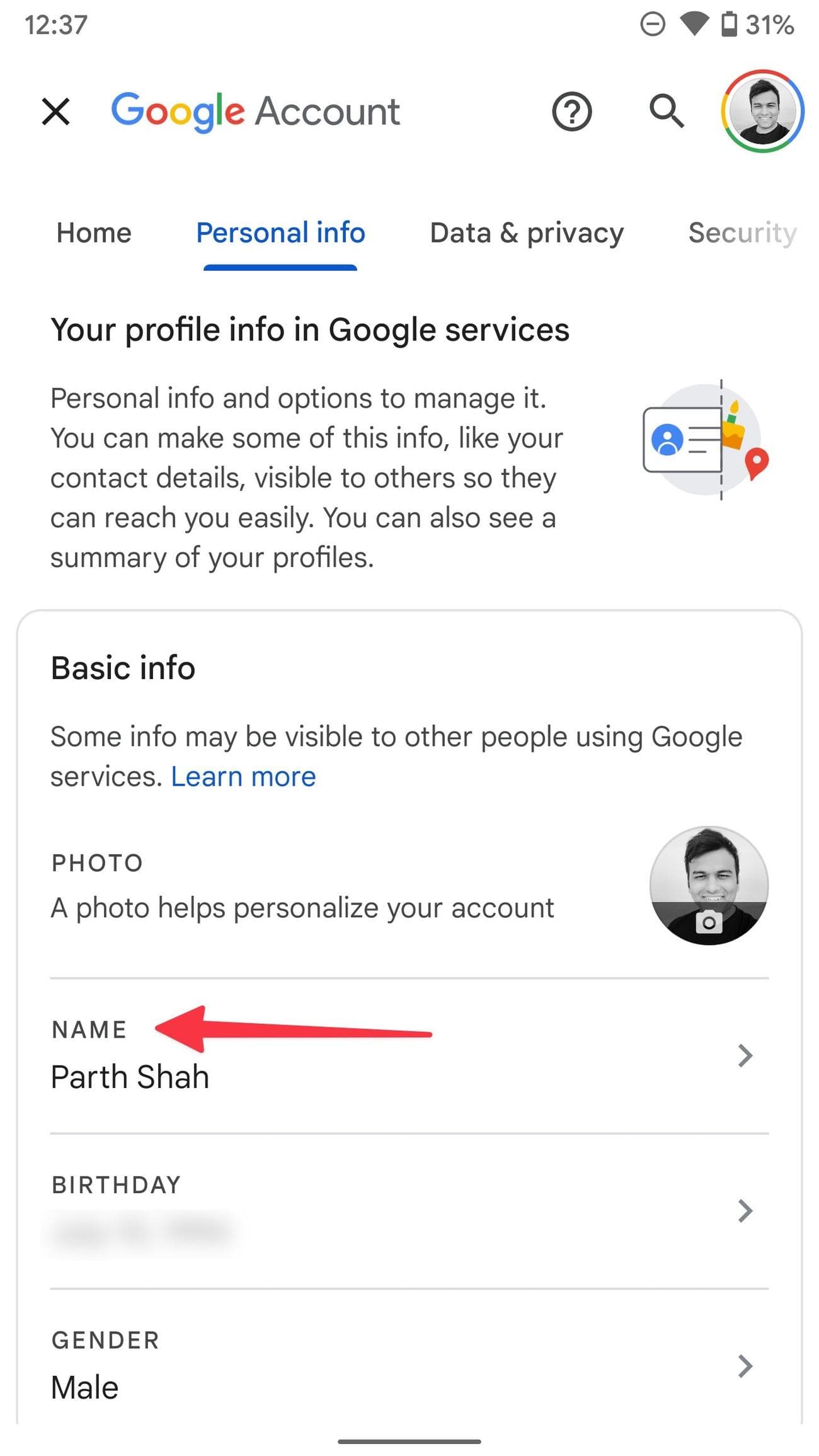Open the help icon
819x1456 pixels.
571,112
